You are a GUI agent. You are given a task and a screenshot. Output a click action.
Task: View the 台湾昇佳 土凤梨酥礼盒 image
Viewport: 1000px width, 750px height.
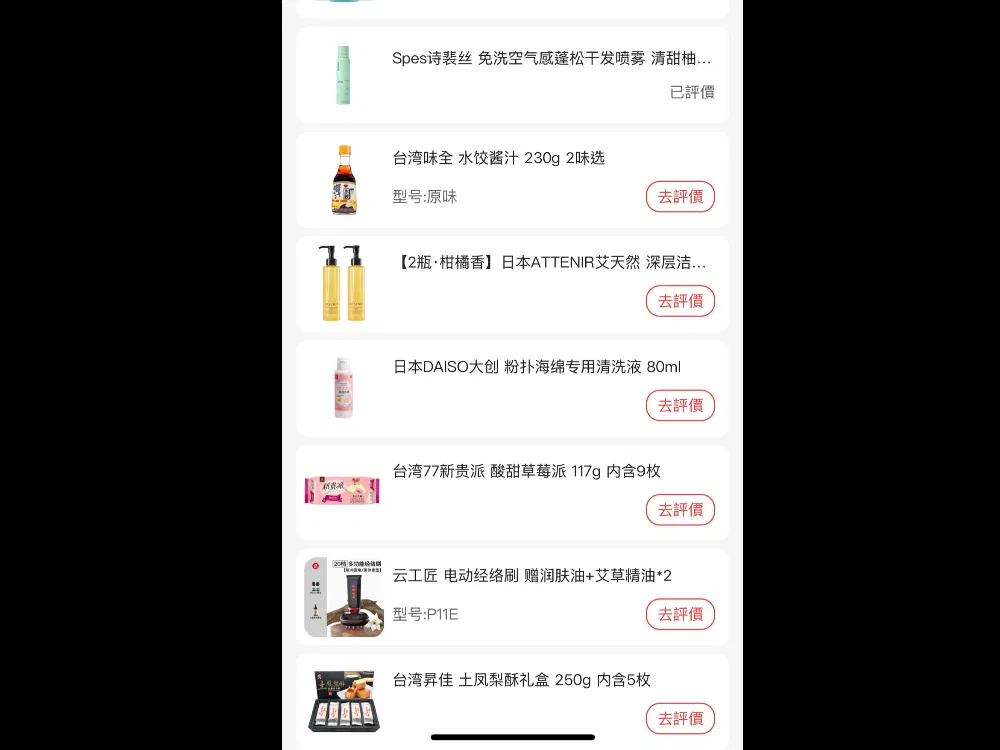click(343, 701)
